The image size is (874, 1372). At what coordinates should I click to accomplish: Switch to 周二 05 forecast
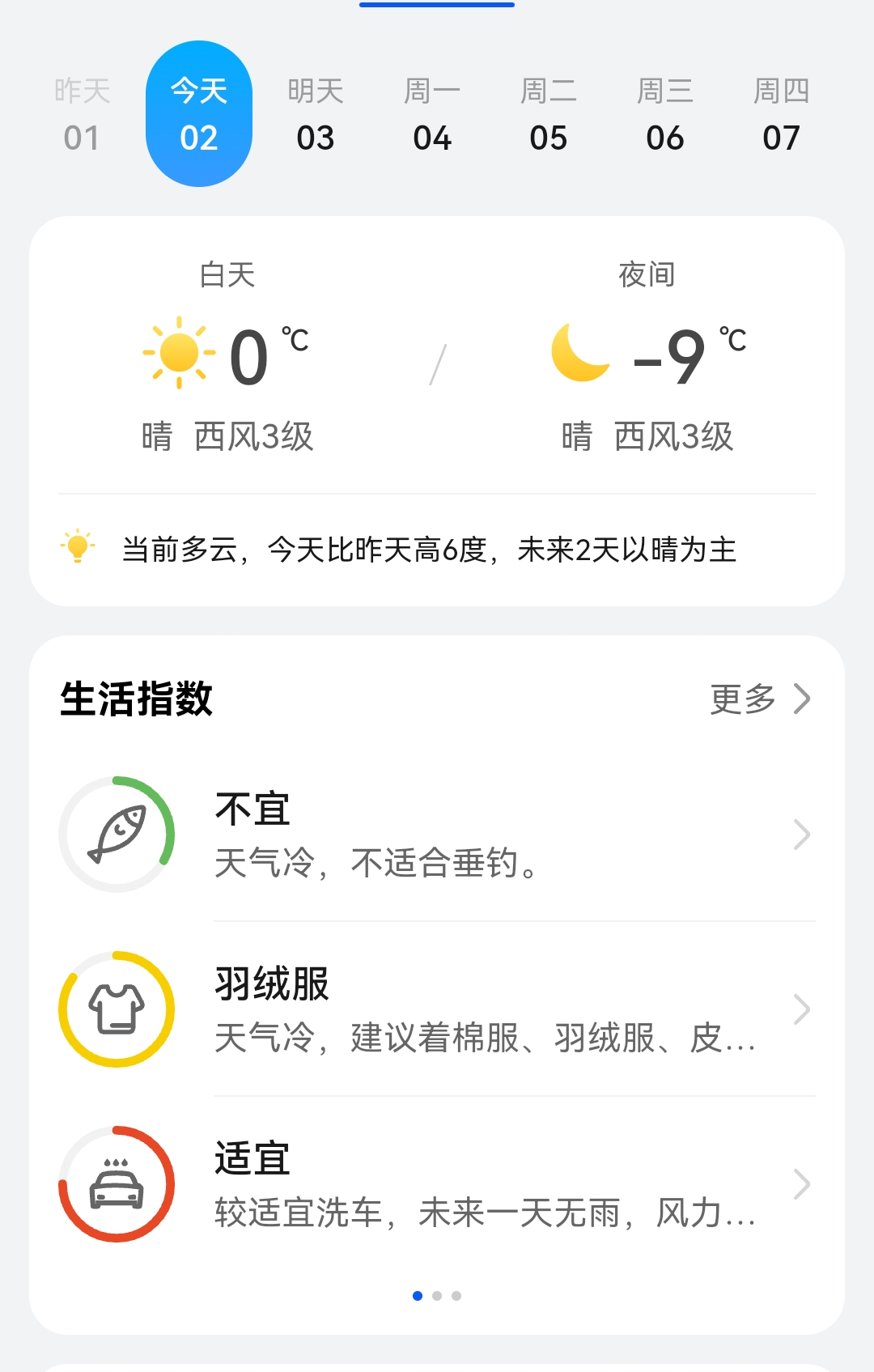pos(549,114)
